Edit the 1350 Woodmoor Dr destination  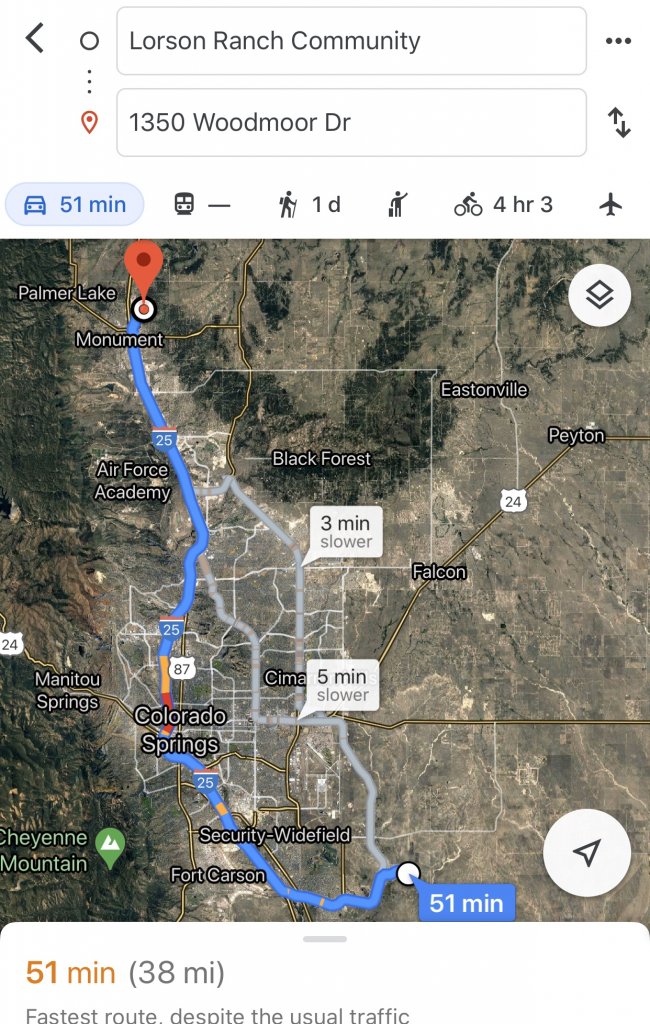[351, 123]
